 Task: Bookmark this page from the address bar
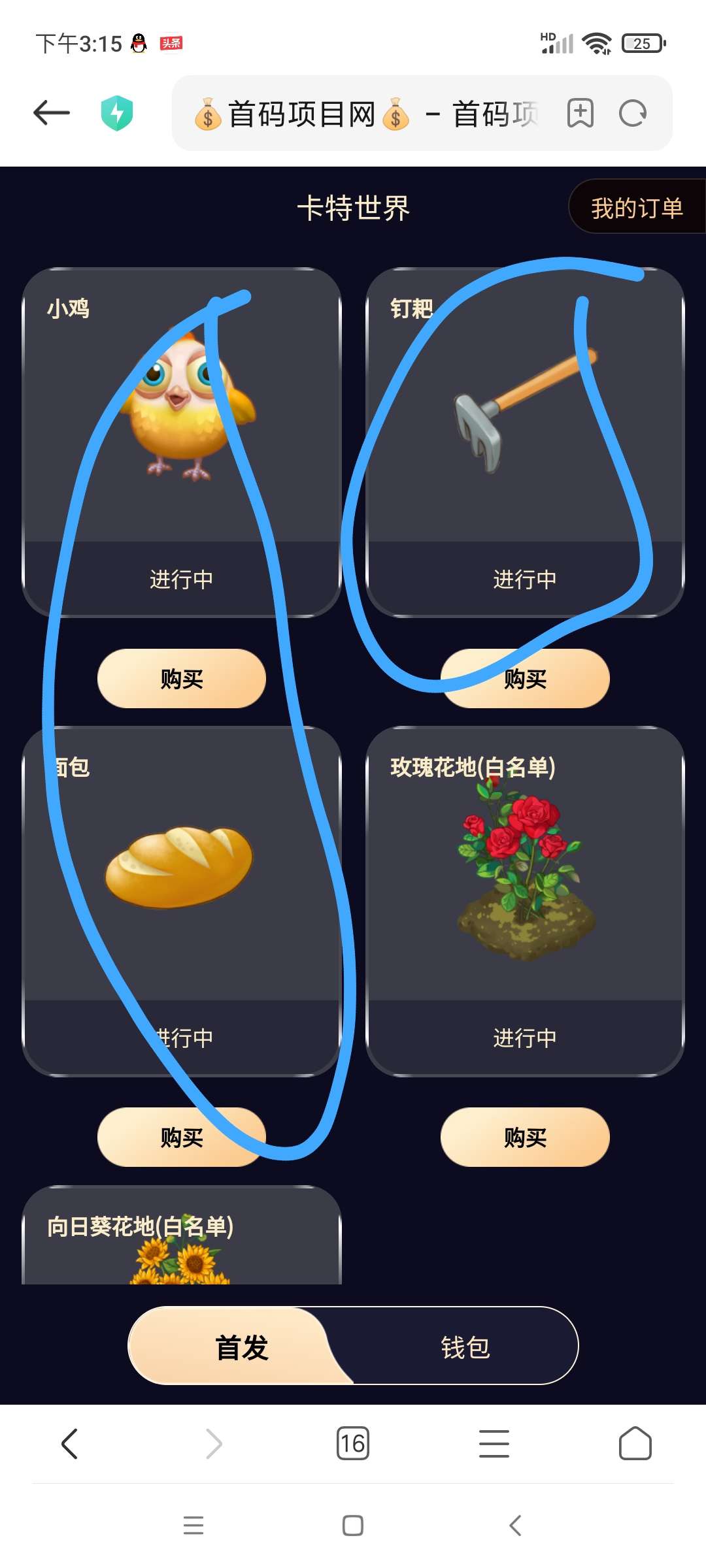[x=580, y=113]
